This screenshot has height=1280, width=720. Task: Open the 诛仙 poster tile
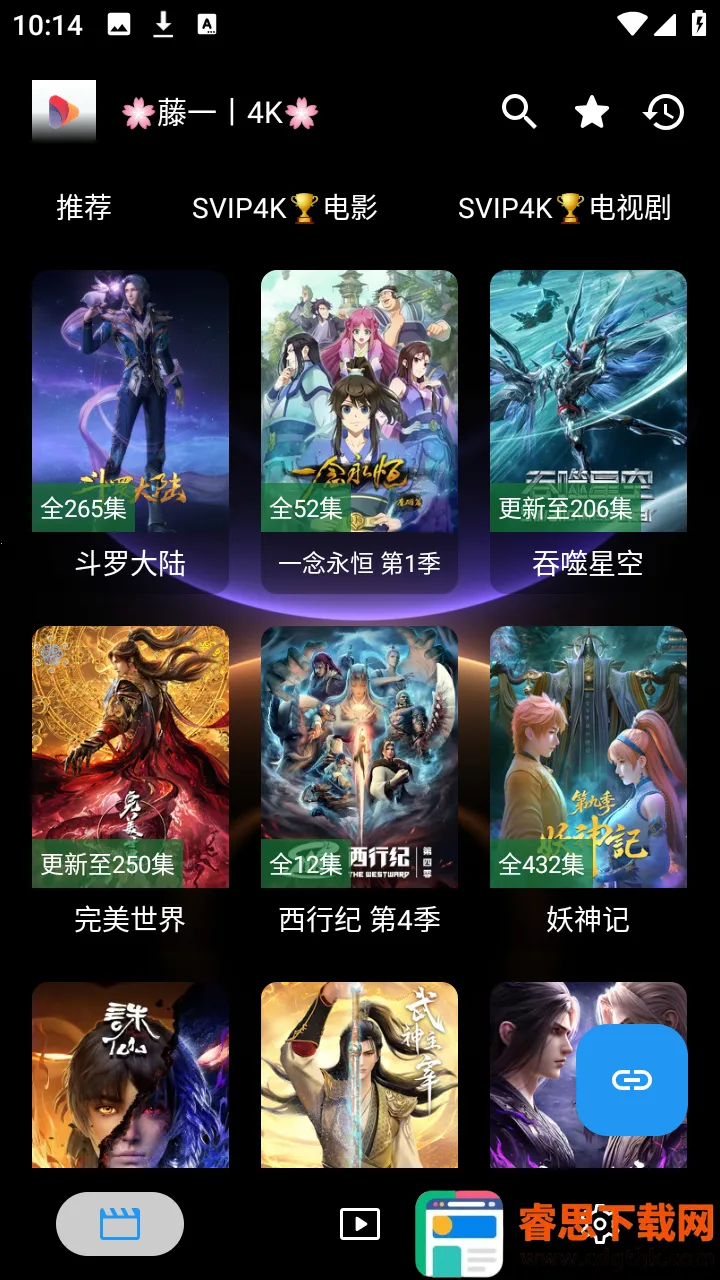tap(130, 1074)
